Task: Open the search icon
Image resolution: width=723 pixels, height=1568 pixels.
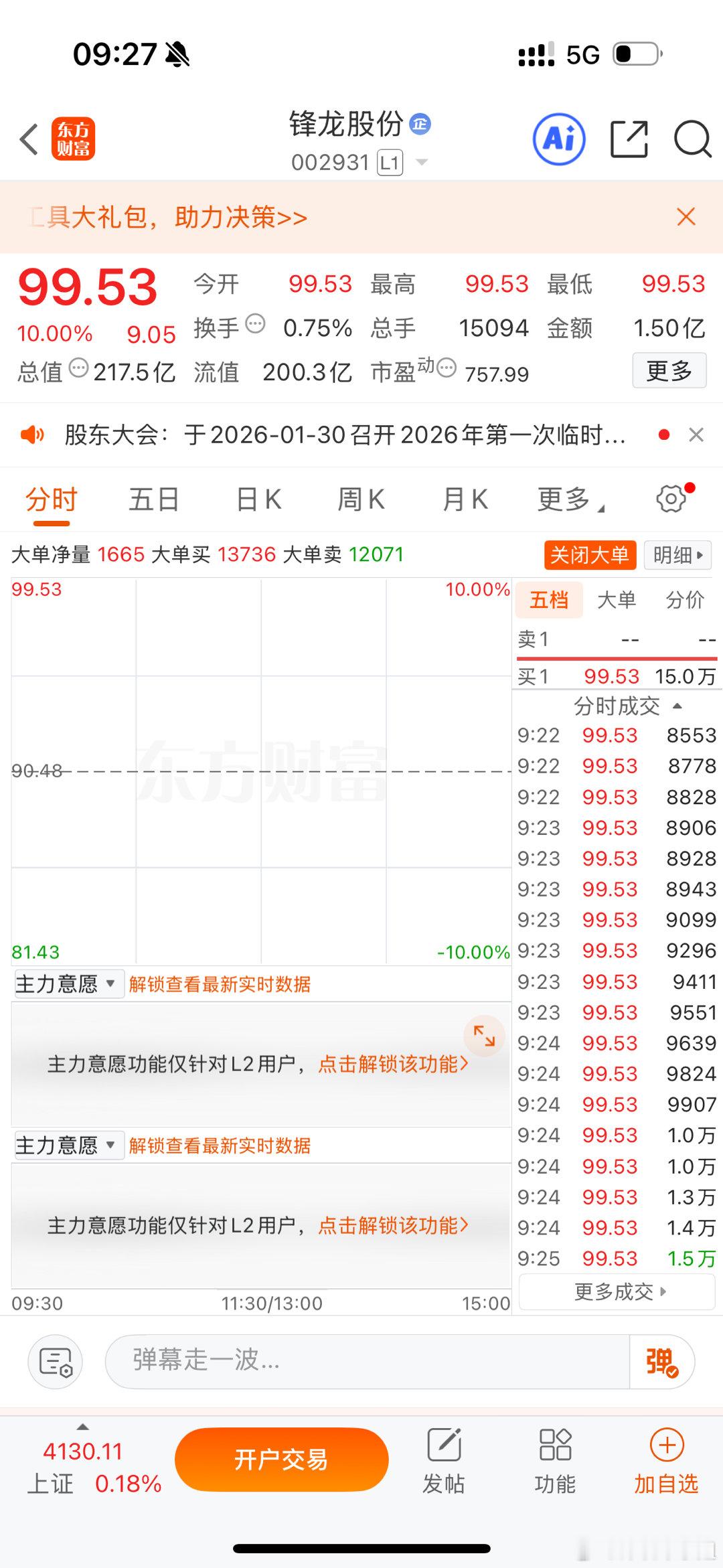Action: click(692, 139)
